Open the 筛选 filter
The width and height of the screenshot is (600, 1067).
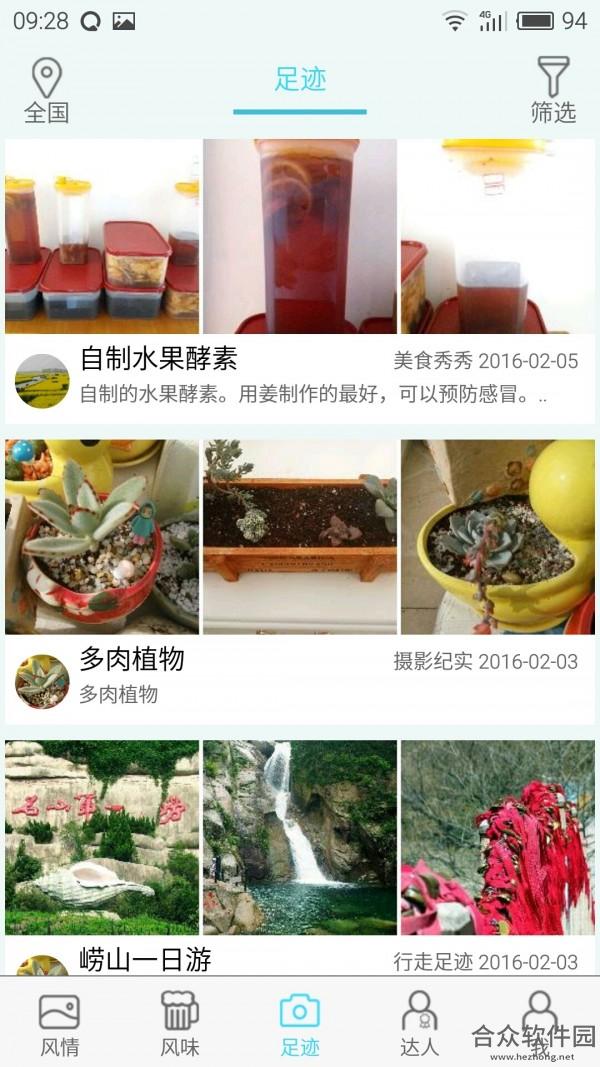(x=553, y=91)
